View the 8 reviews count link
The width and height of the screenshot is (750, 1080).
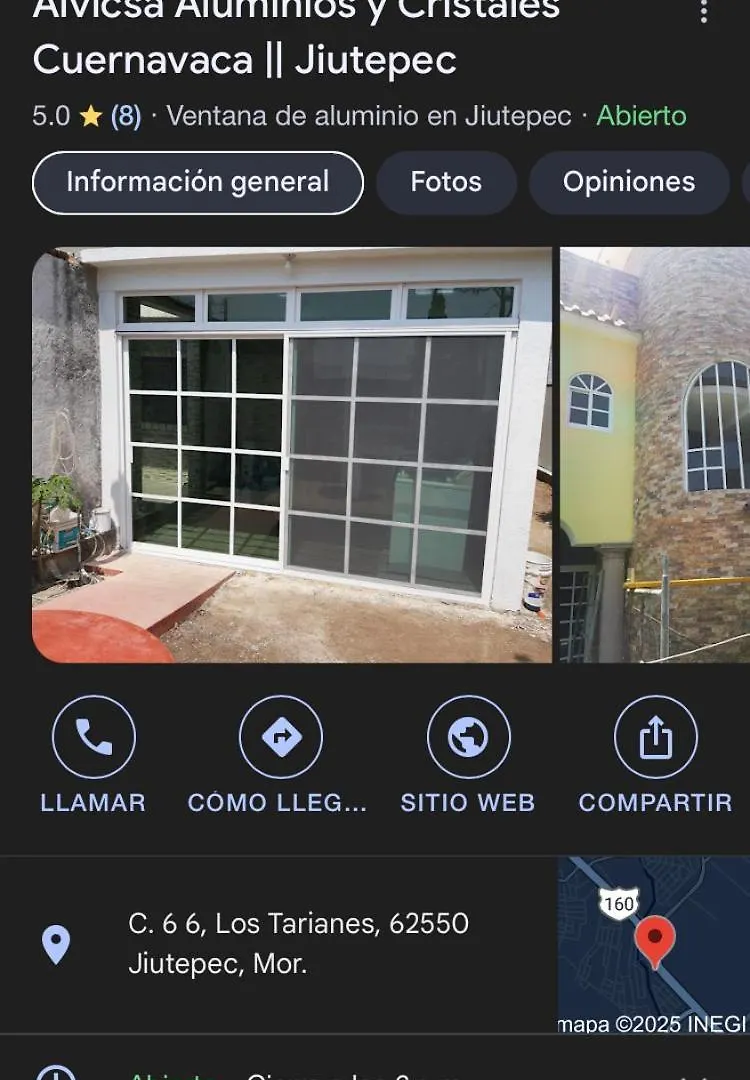[x=125, y=116]
